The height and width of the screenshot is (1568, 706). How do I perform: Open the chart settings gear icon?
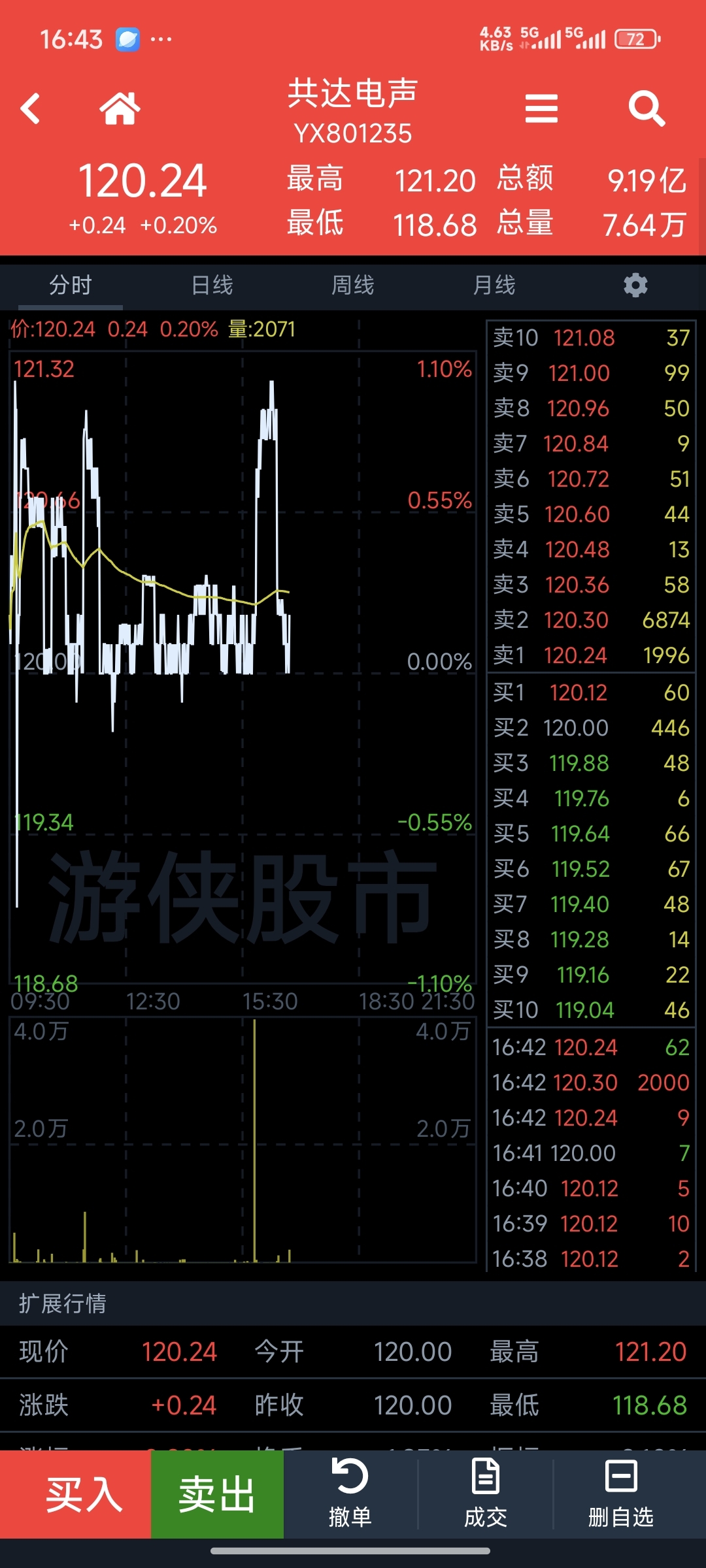pos(635,286)
